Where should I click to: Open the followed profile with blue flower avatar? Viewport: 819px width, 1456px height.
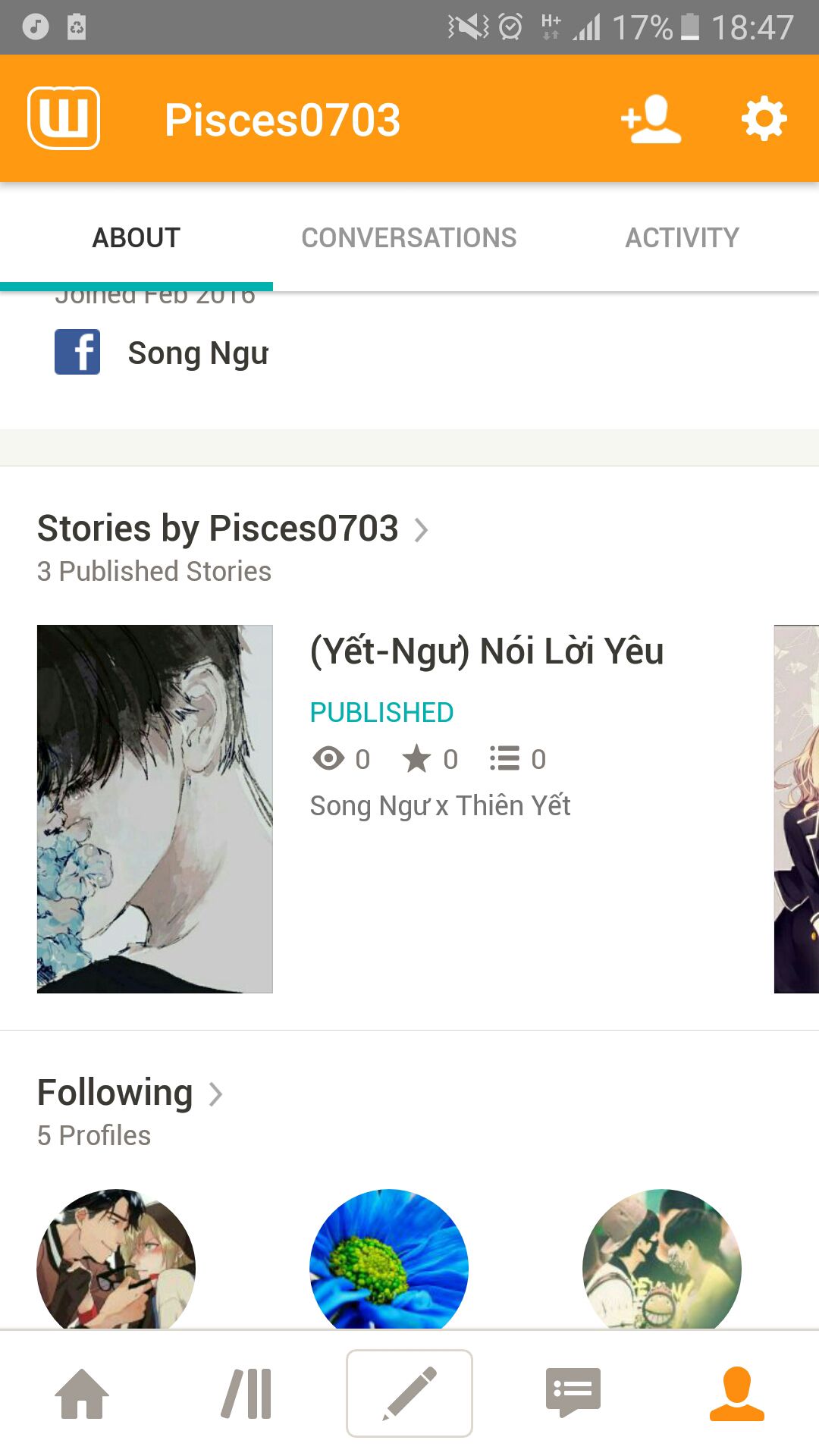(389, 1260)
